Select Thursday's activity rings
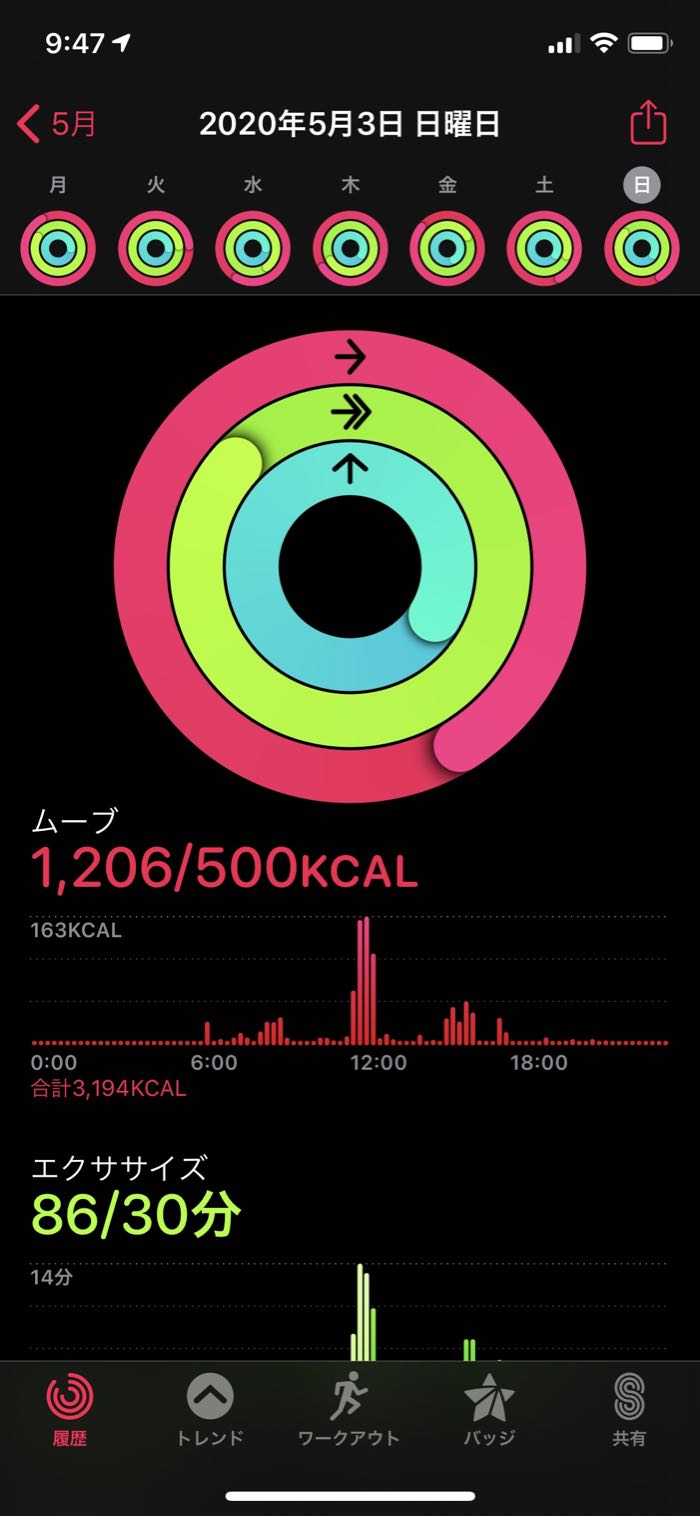 [350, 249]
